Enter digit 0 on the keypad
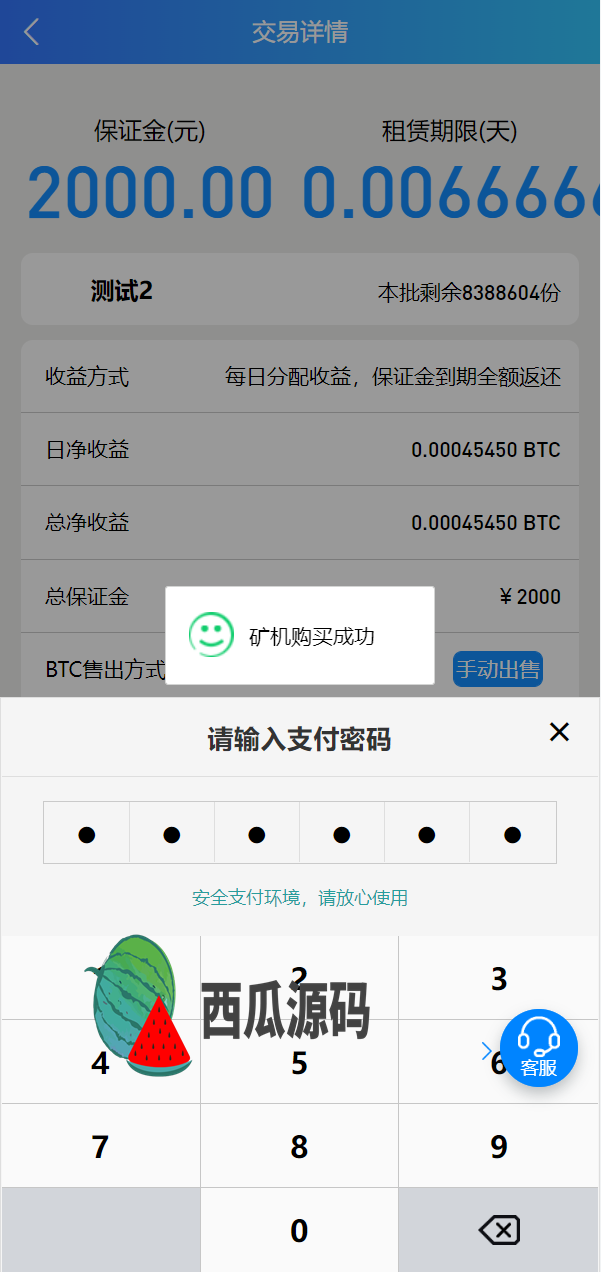 pyautogui.click(x=299, y=1230)
